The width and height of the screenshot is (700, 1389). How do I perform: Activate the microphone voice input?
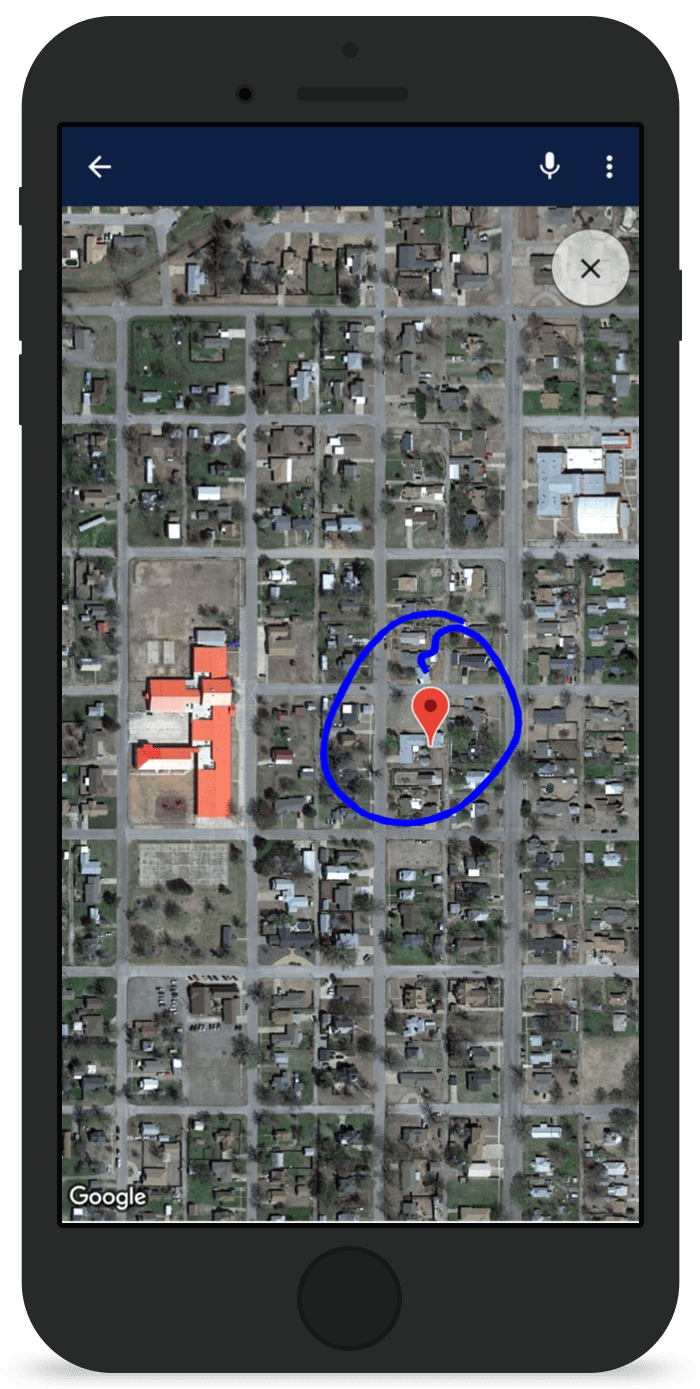click(549, 167)
